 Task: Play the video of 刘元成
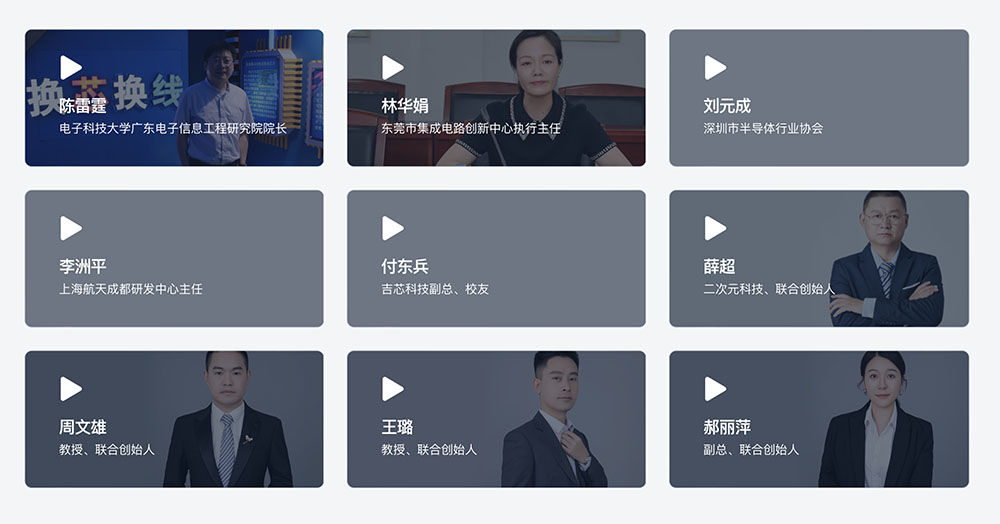(x=715, y=68)
